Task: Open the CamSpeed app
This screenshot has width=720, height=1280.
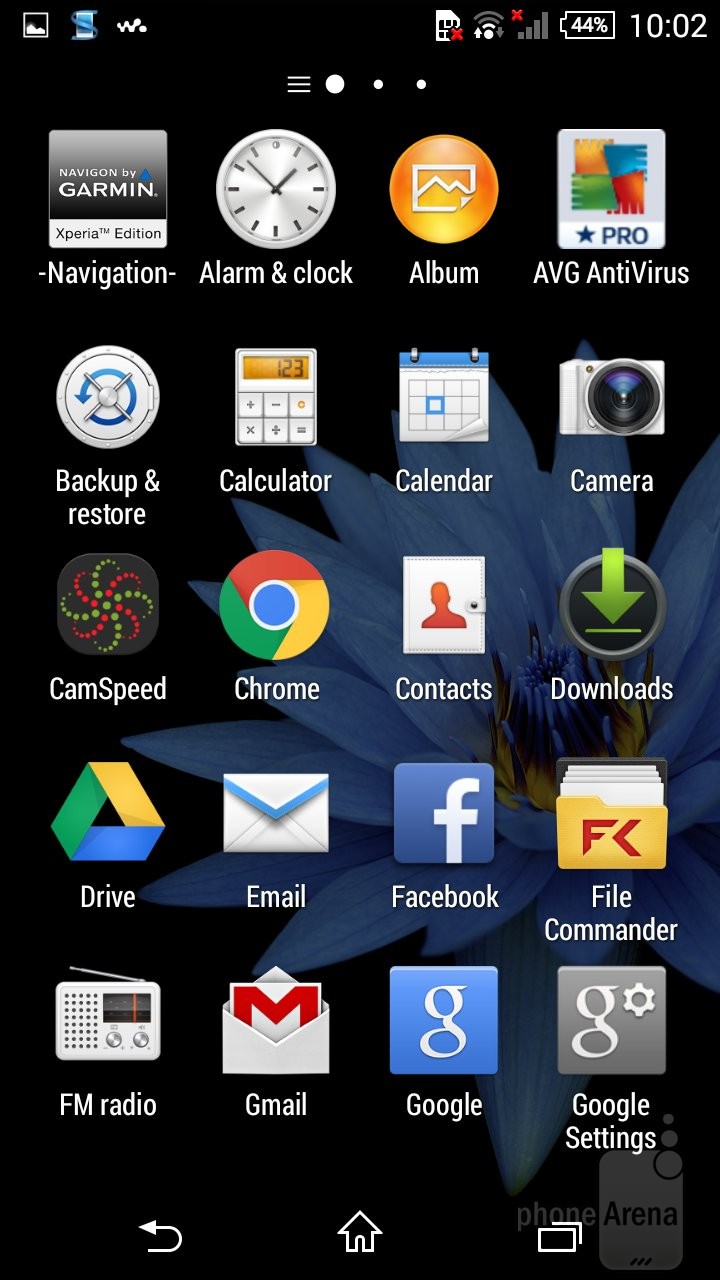Action: pos(108,605)
